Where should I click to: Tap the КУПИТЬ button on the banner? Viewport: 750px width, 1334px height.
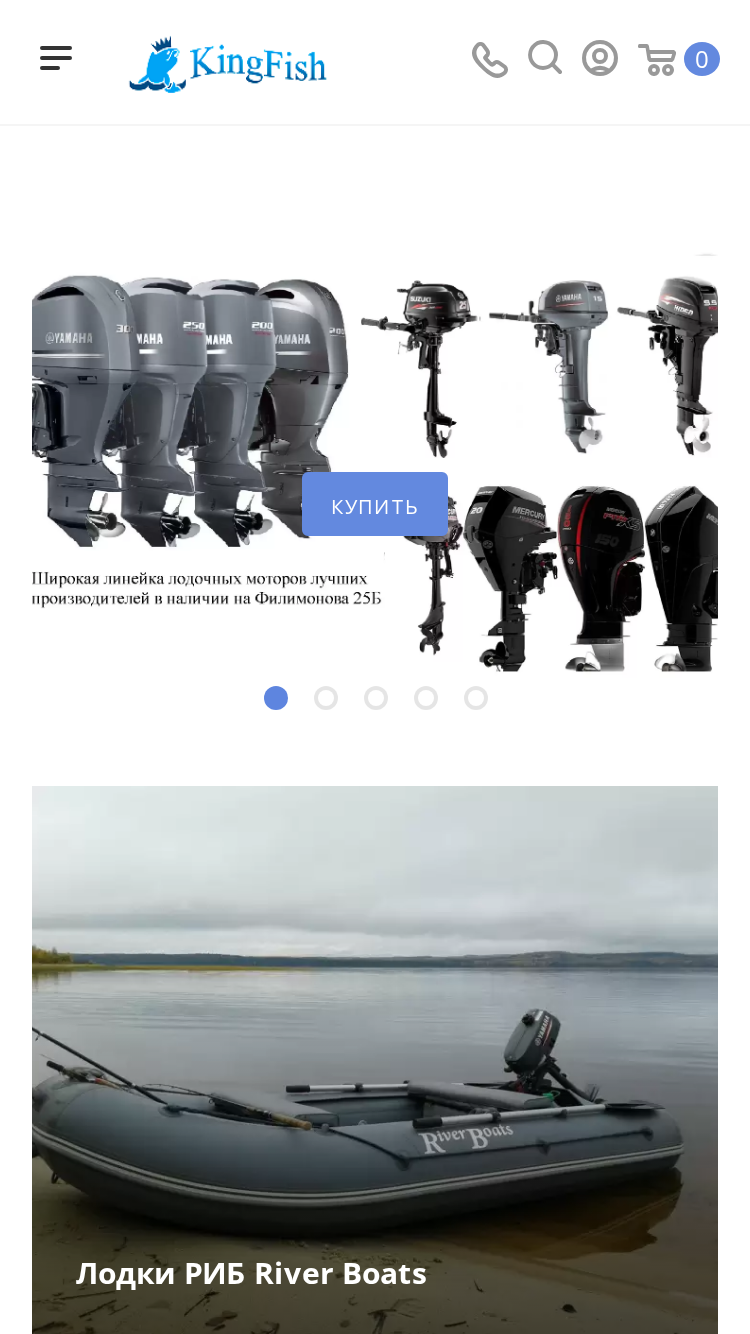(375, 504)
